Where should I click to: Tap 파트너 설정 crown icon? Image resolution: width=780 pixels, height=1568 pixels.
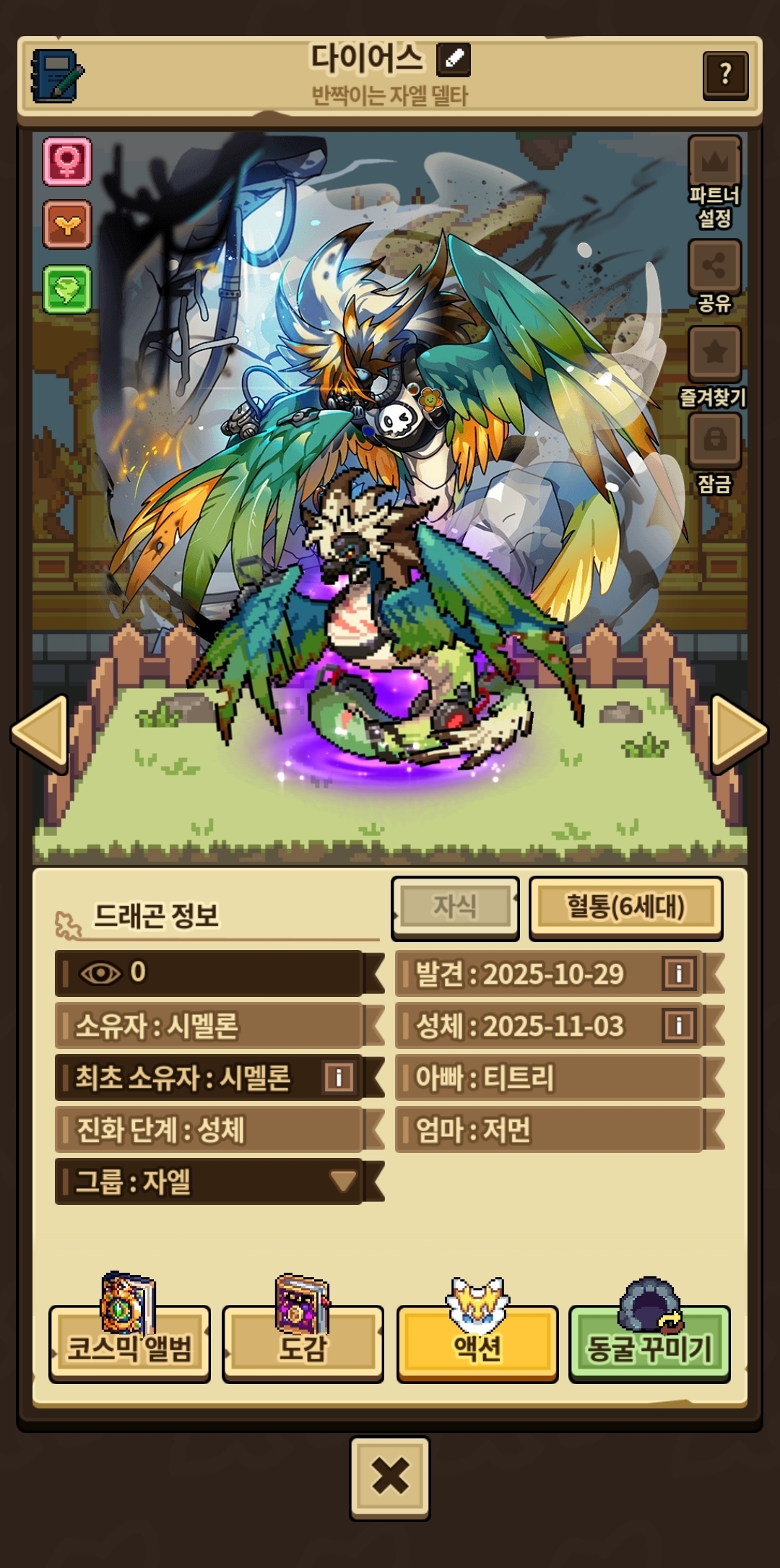[714, 162]
